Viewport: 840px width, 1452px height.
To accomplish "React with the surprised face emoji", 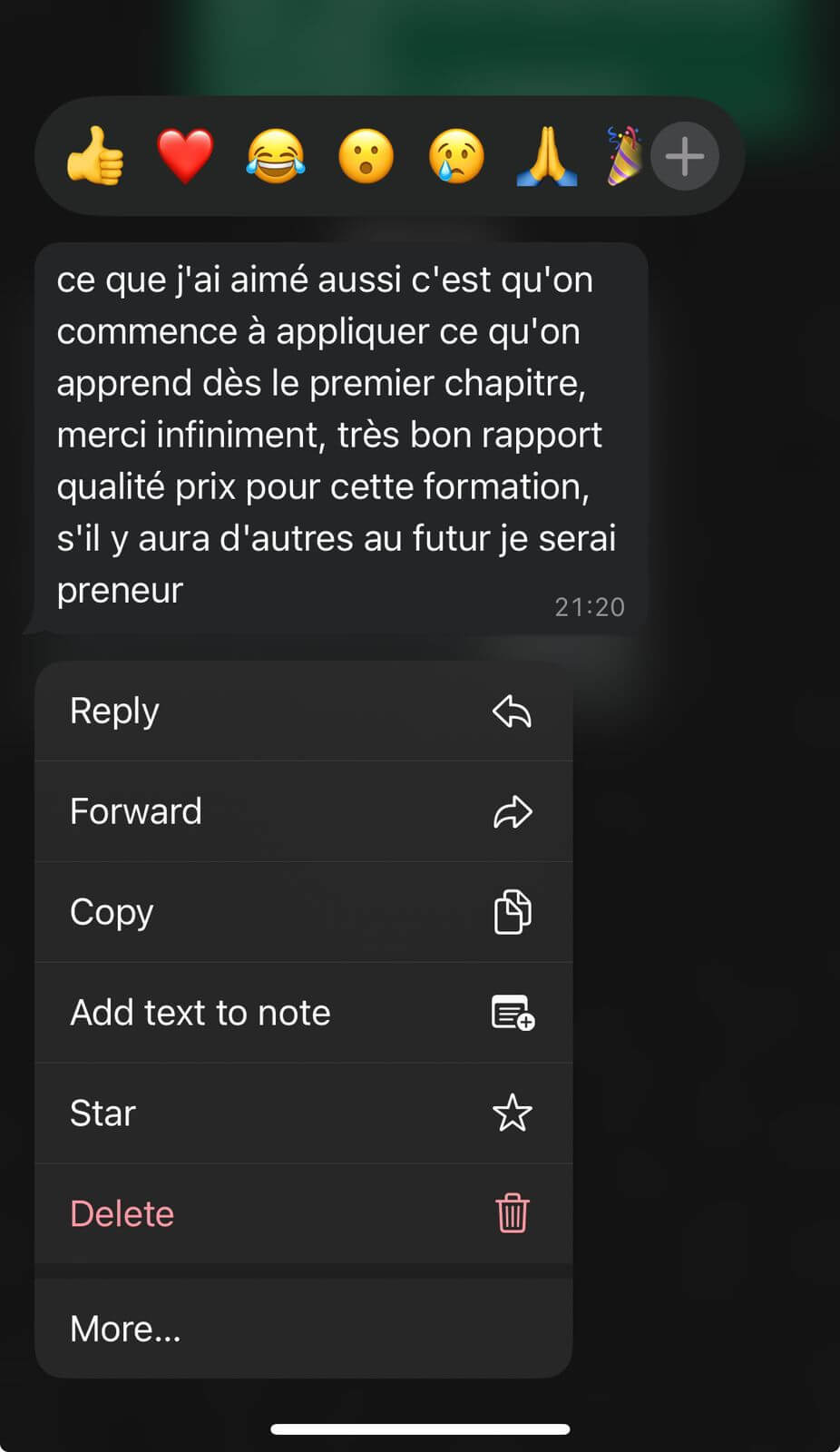I will coord(366,156).
